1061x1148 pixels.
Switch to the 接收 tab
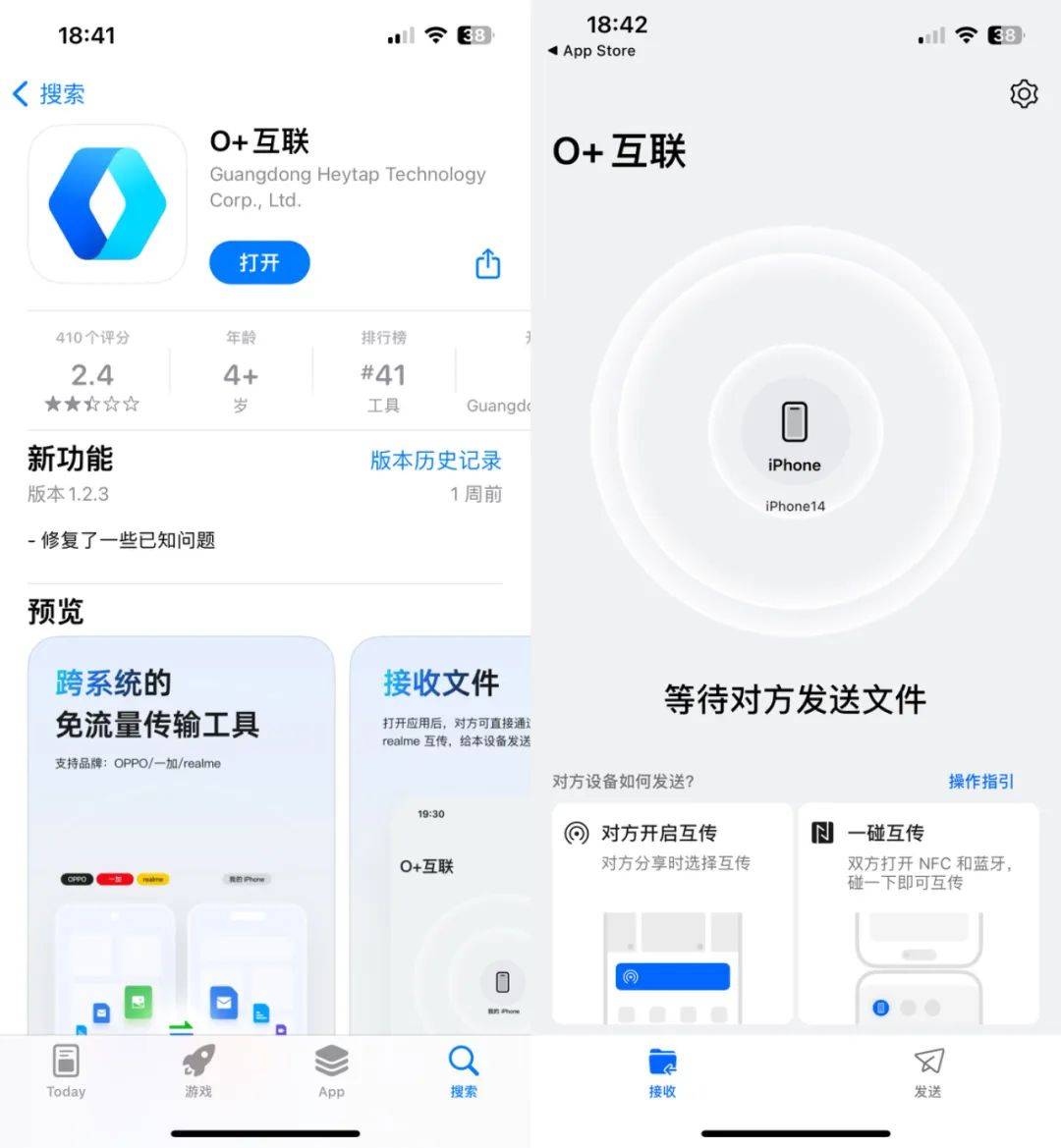663,1071
